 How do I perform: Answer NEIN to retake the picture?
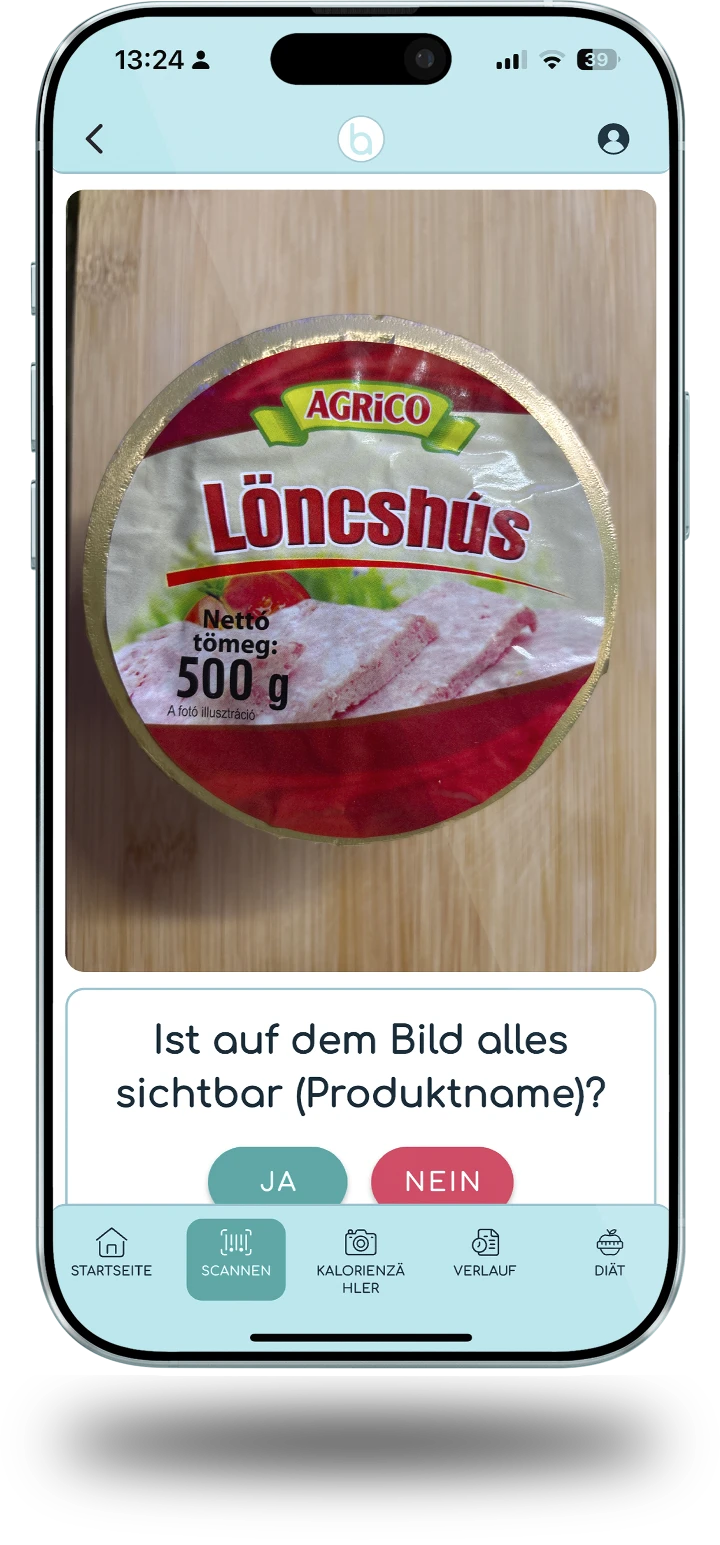pos(442,1180)
